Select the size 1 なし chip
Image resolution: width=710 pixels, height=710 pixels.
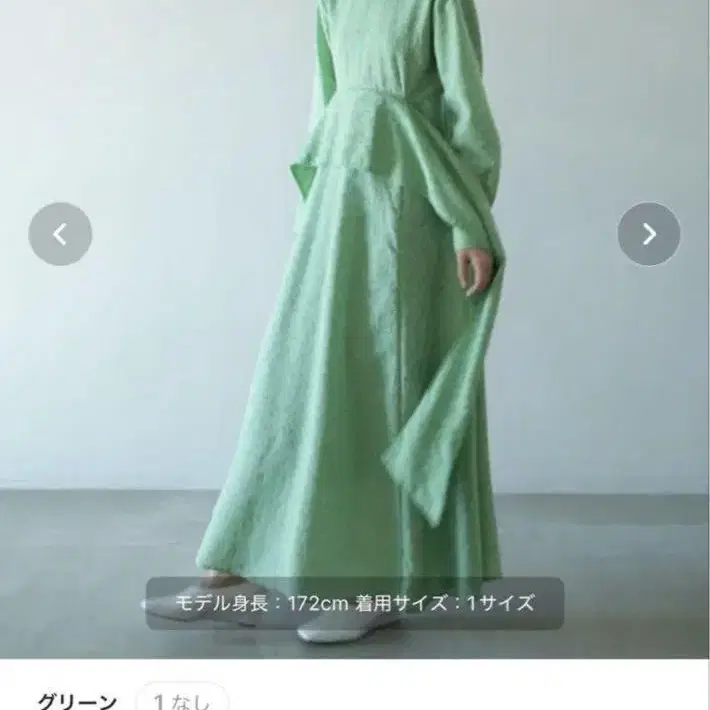(181, 699)
